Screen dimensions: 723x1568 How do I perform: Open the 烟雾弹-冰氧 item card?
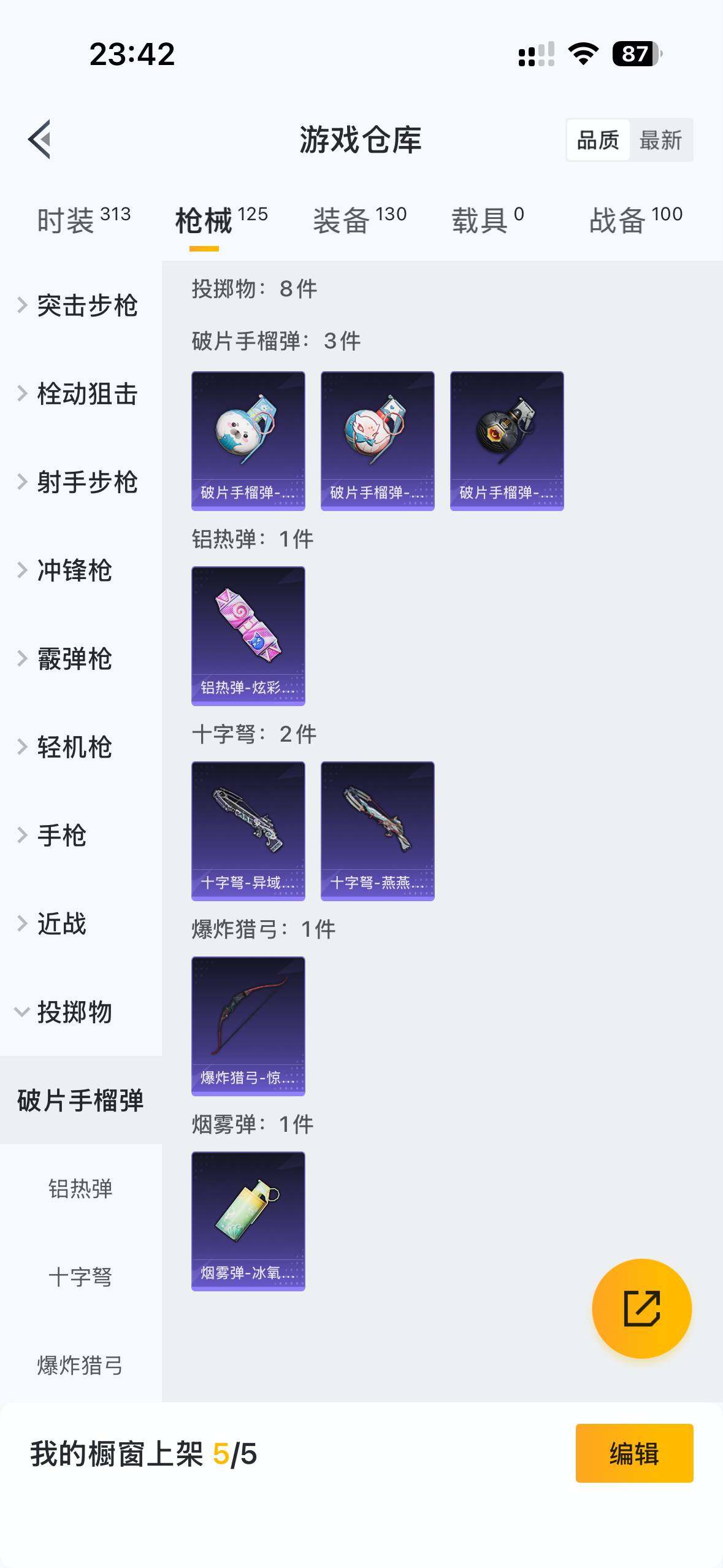(248, 1221)
